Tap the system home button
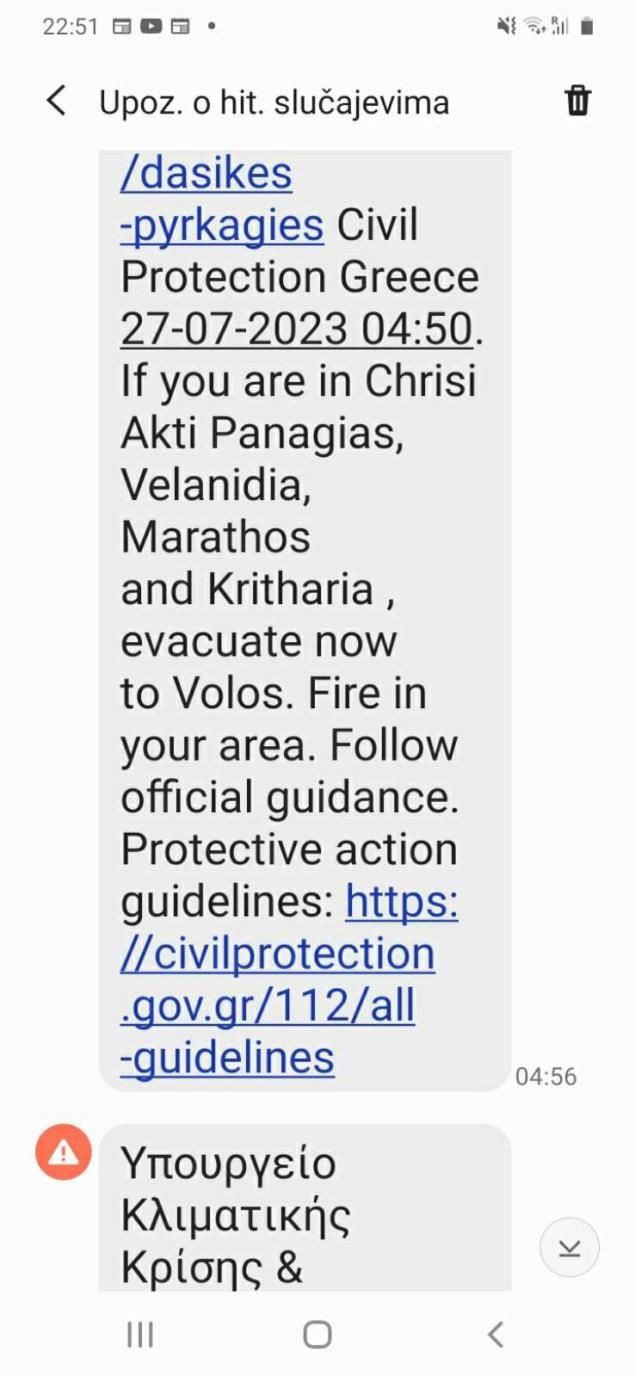 tap(317, 1333)
